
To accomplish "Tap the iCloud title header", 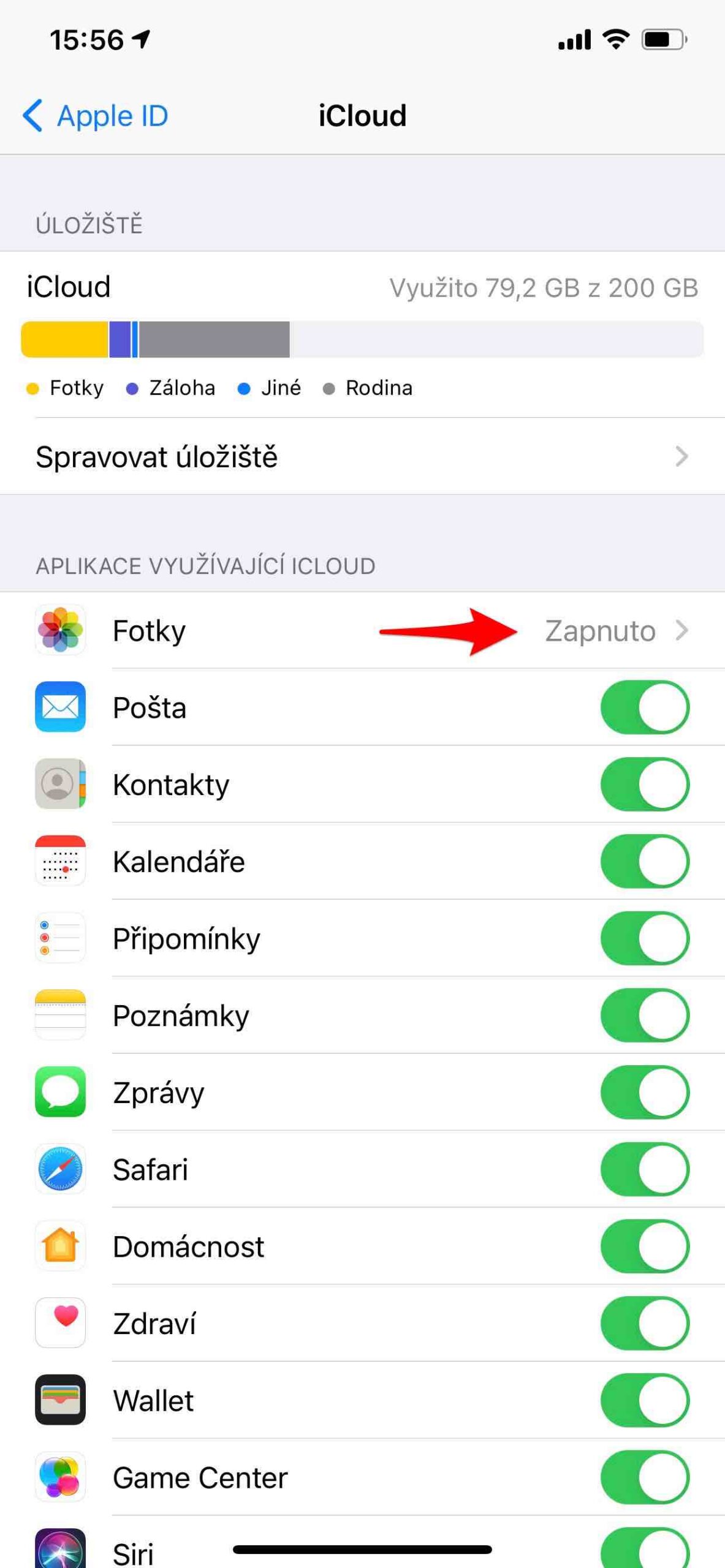I will click(362, 115).
